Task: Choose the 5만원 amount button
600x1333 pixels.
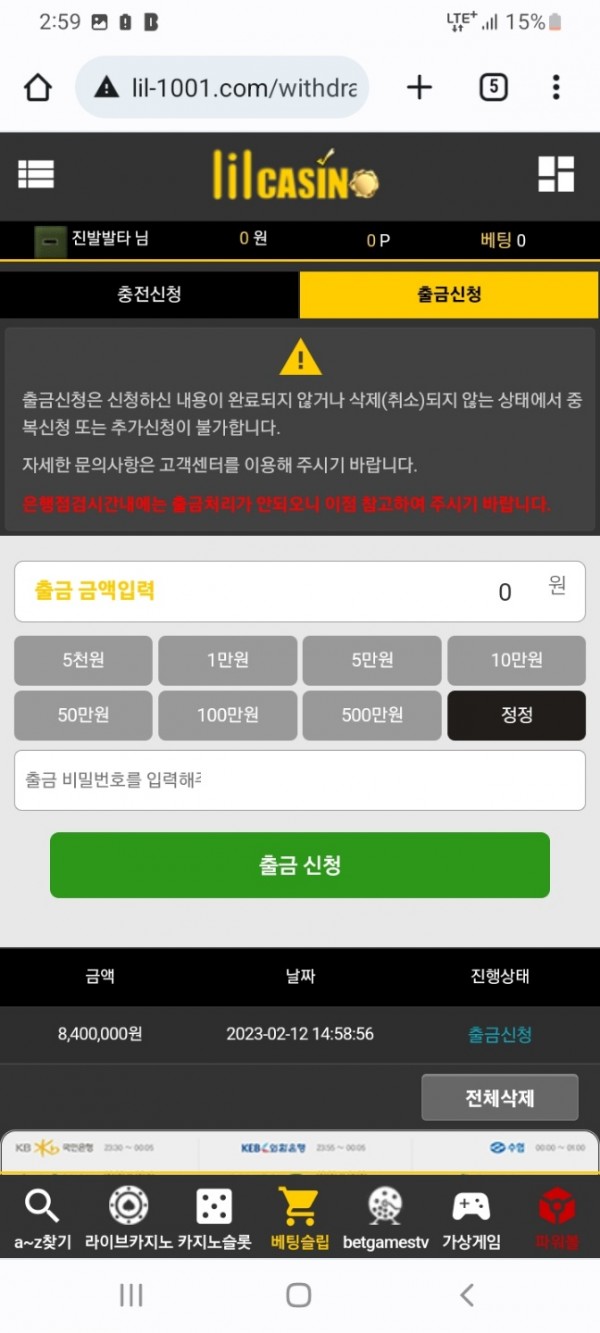Action: click(x=372, y=660)
